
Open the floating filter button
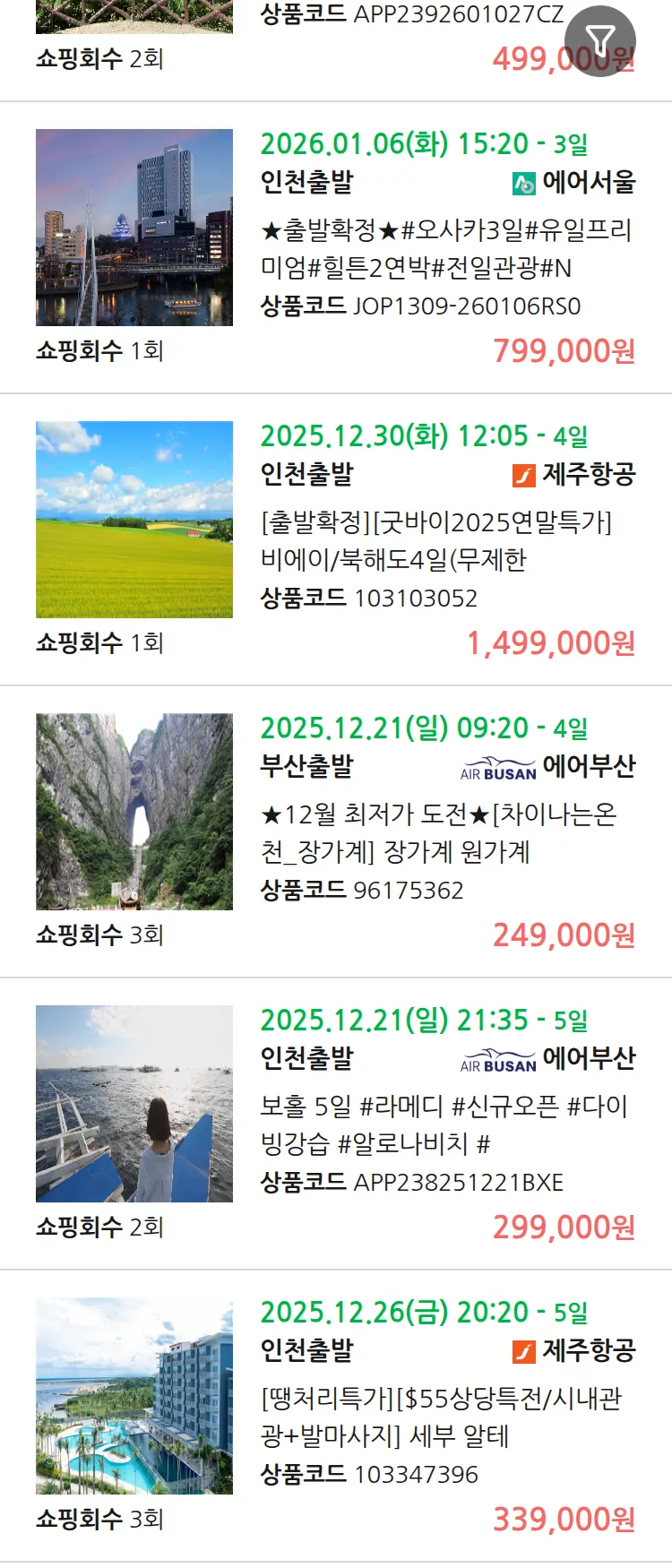click(599, 40)
